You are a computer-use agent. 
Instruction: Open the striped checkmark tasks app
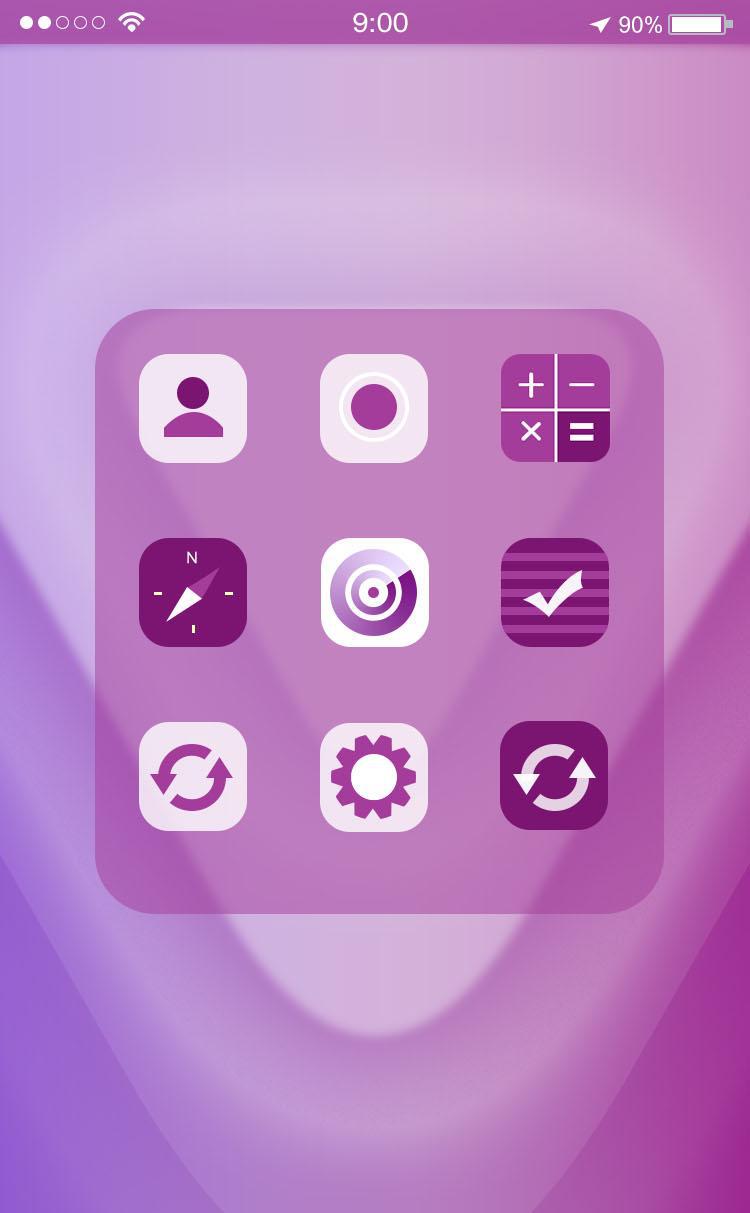tap(555, 592)
